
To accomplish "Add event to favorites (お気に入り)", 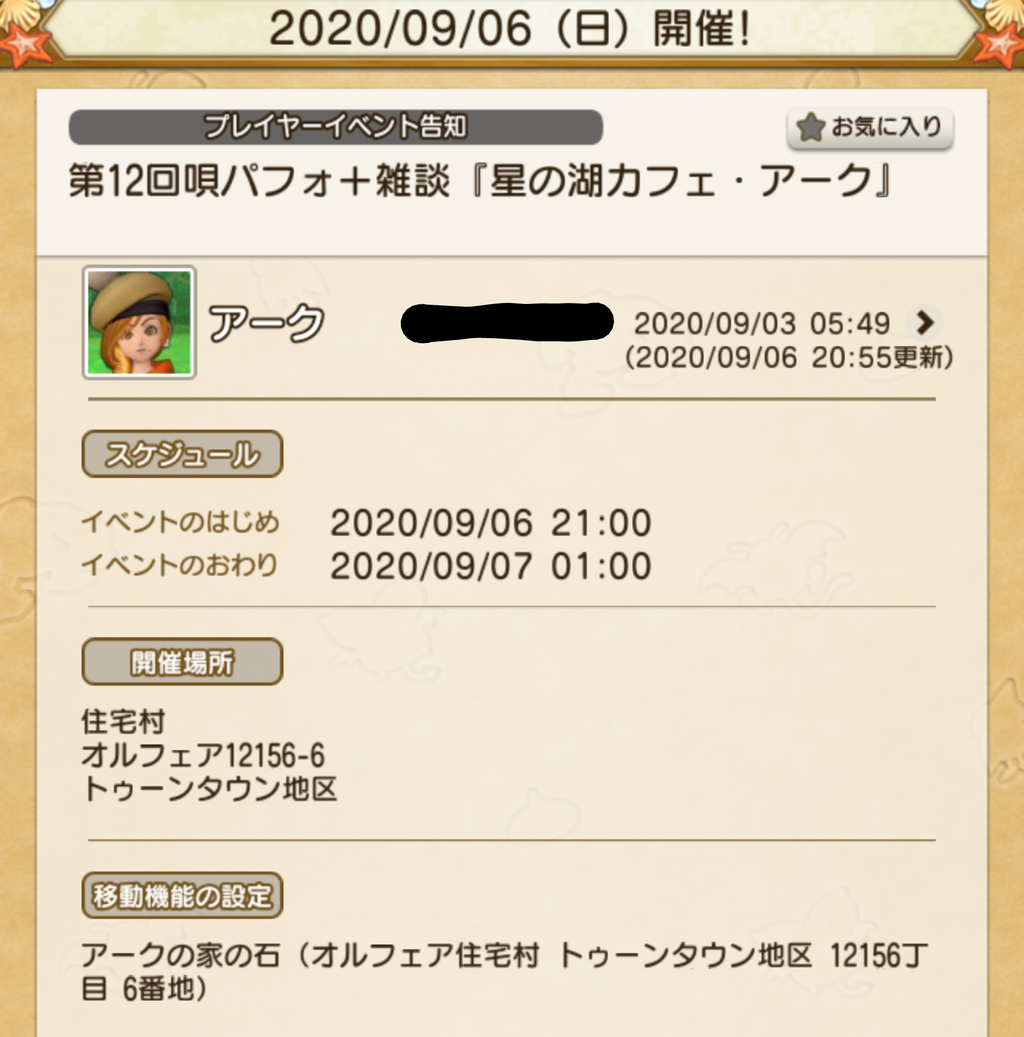I will (x=869, y=127).
